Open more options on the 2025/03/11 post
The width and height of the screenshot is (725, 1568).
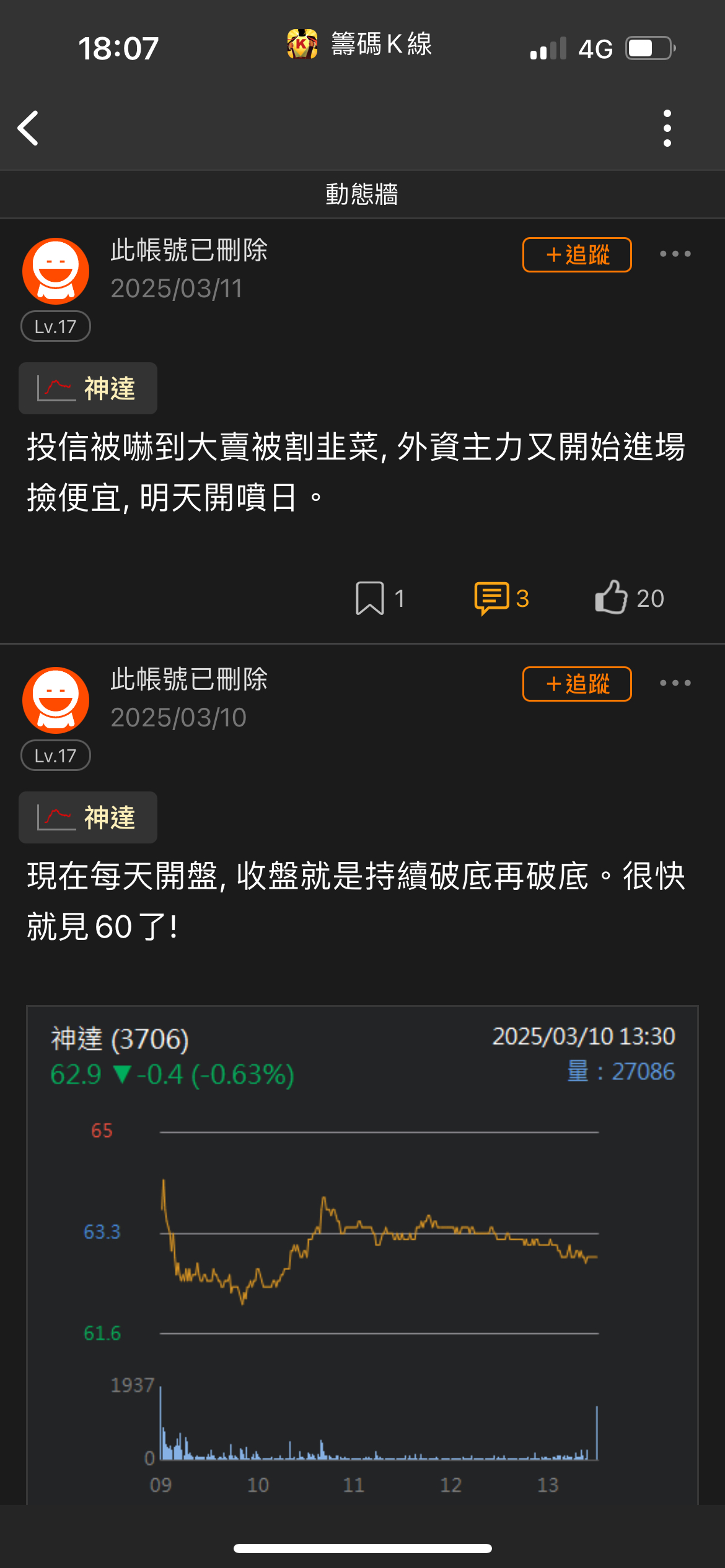point(675,254)
